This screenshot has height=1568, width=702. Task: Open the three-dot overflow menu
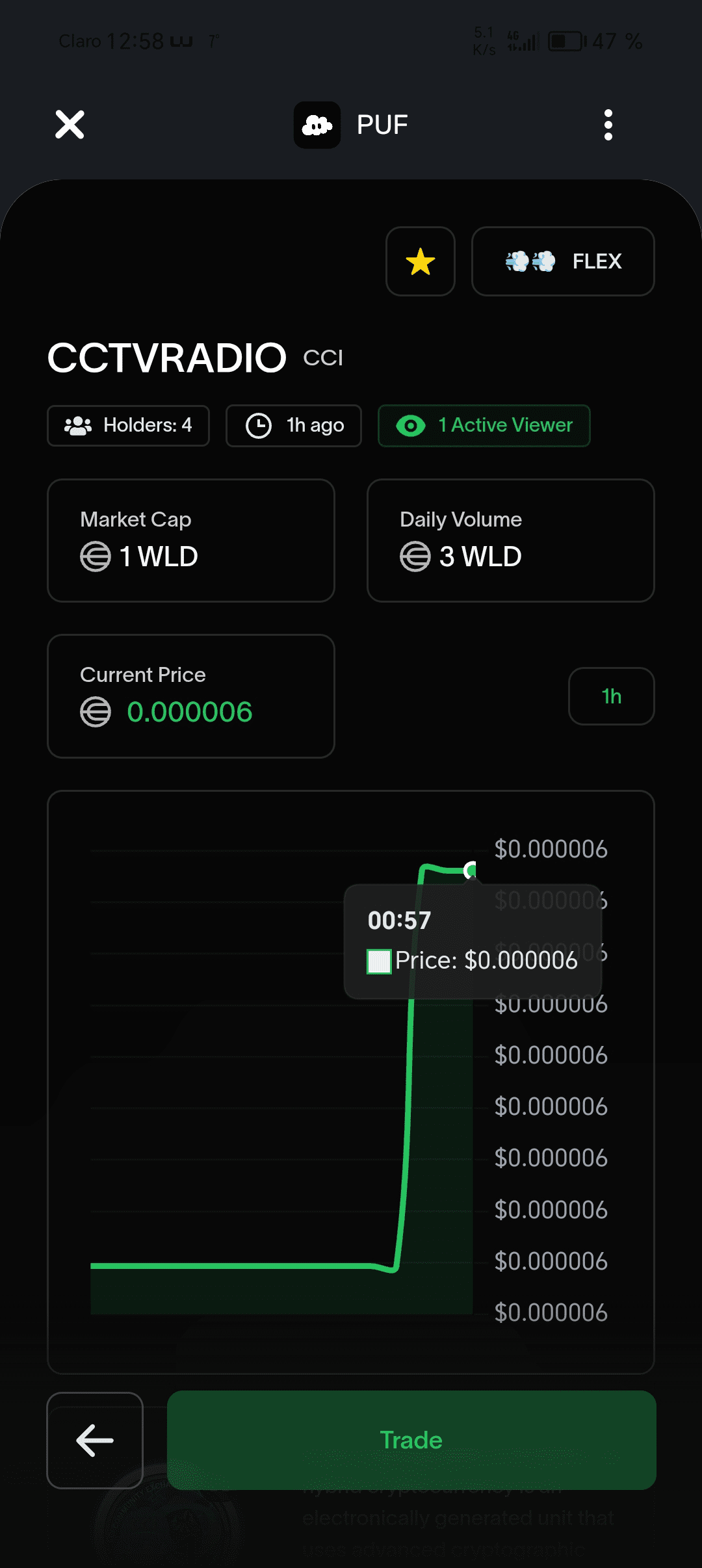608,125
